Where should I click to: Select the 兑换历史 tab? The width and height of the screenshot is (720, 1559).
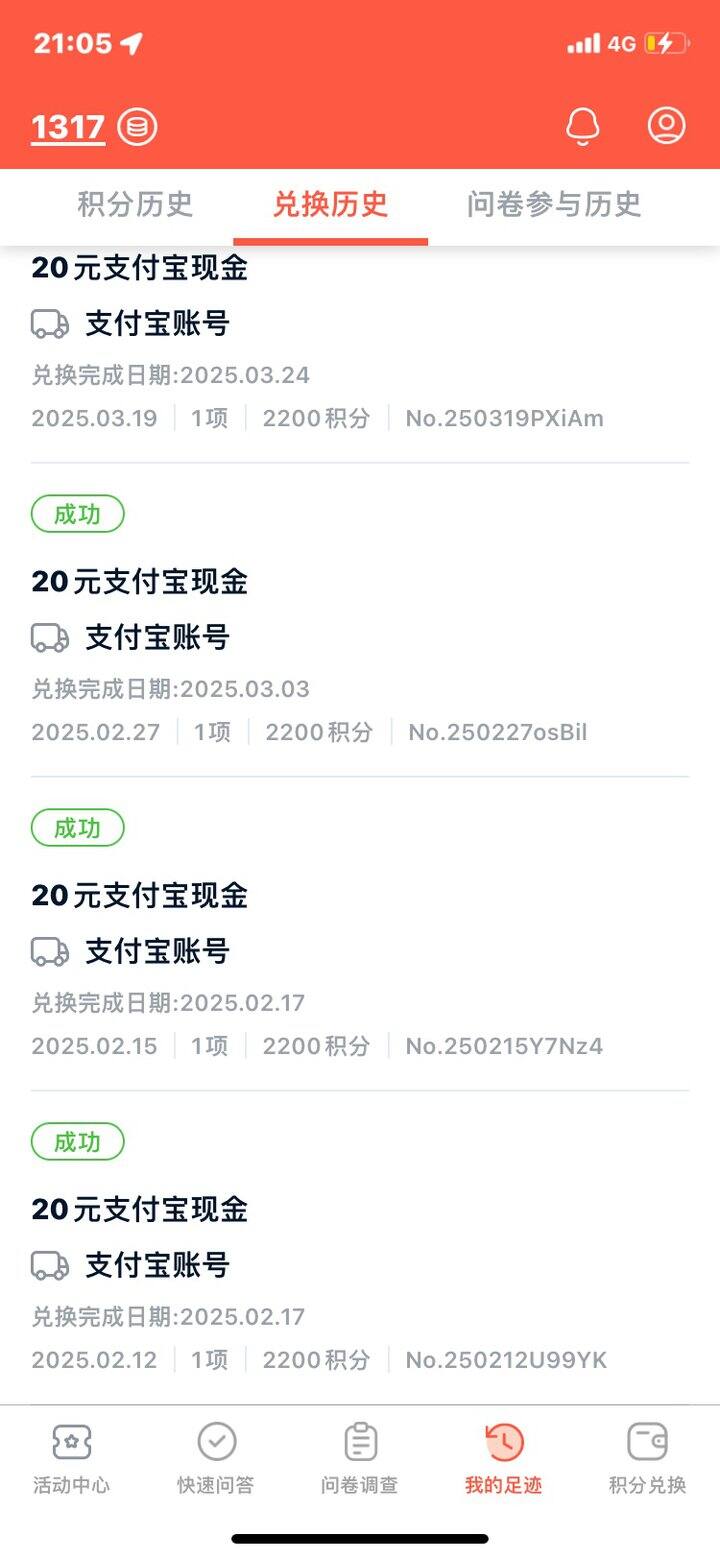click(x=330, y=204)
